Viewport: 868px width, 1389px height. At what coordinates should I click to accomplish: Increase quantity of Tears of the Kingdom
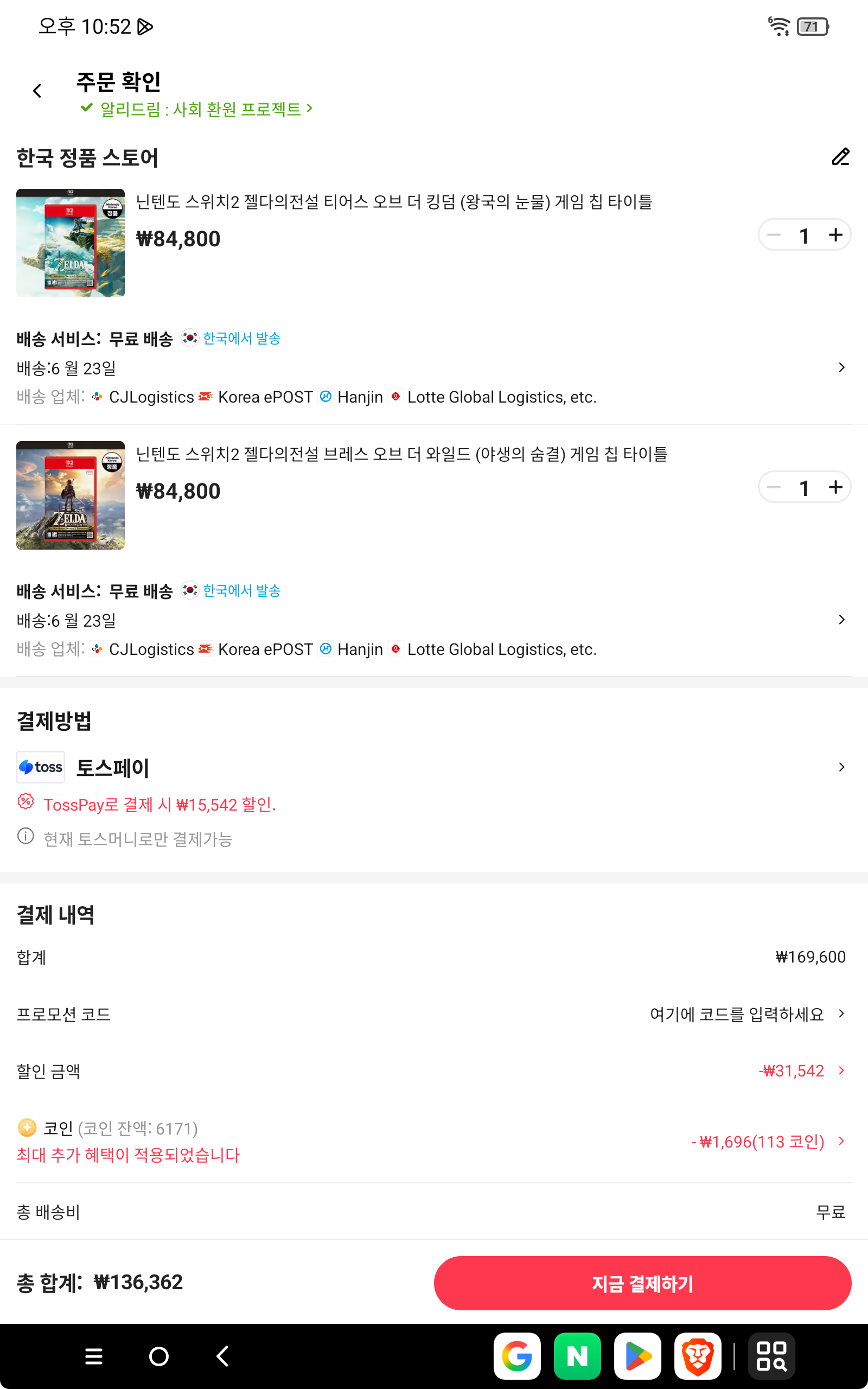(835, 235)
